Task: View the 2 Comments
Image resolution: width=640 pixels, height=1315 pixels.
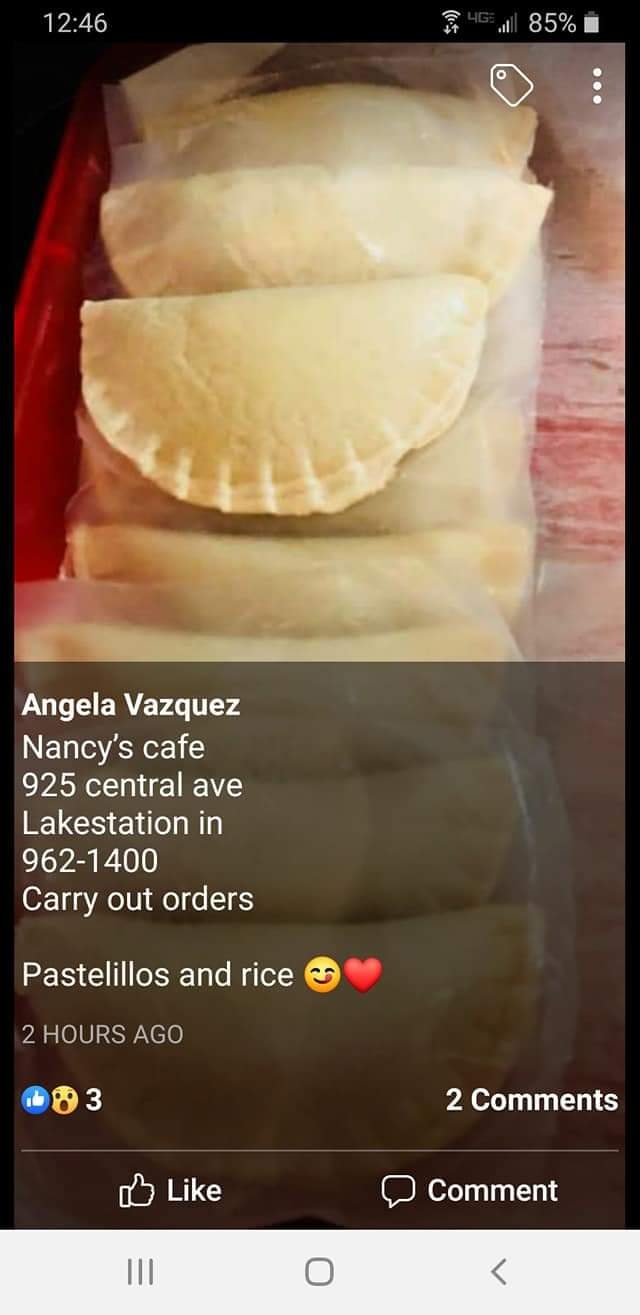Action: (x=531, y=1099)
